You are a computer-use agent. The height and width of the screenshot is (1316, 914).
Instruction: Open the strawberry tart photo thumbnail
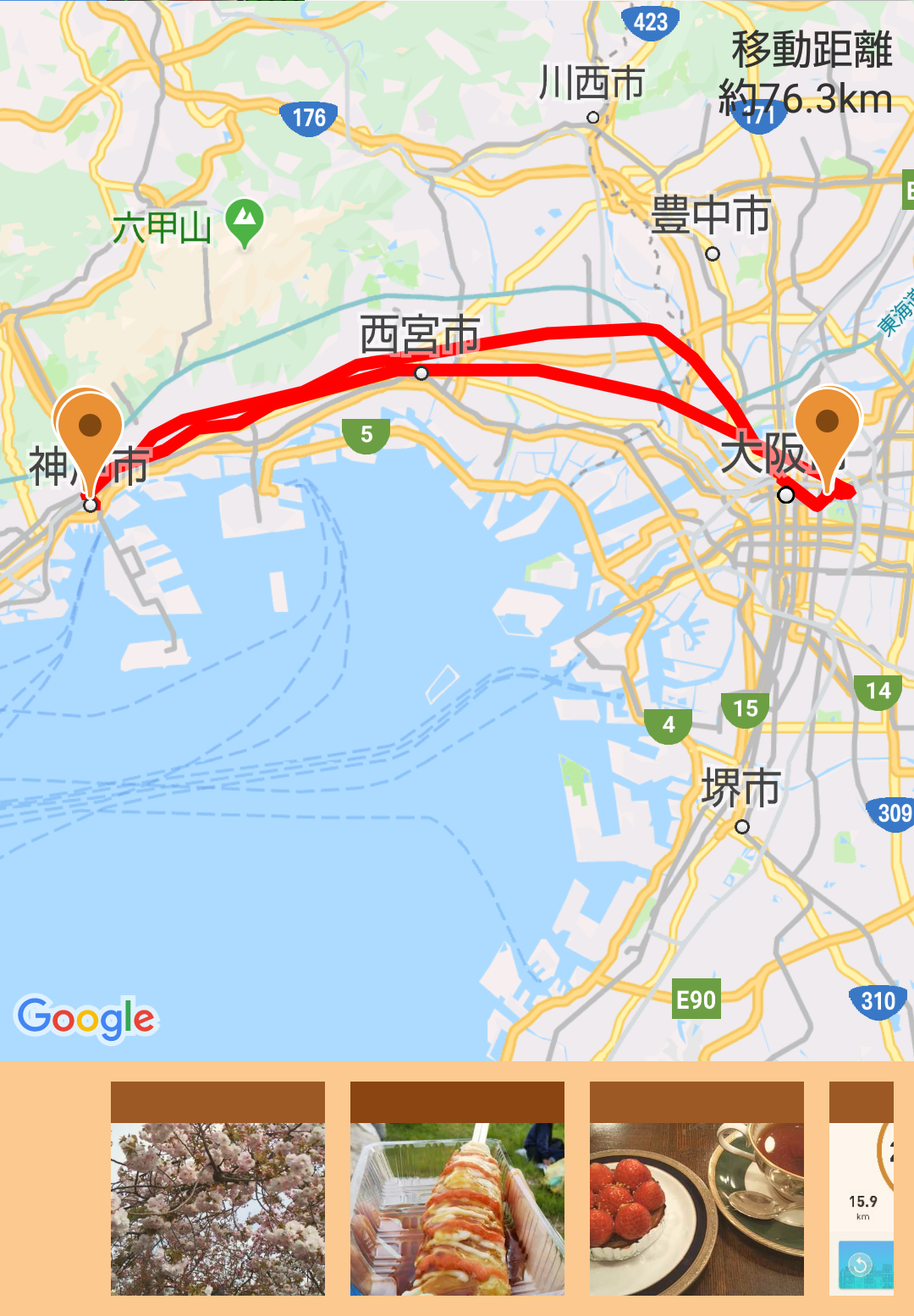pos(697,1208)
